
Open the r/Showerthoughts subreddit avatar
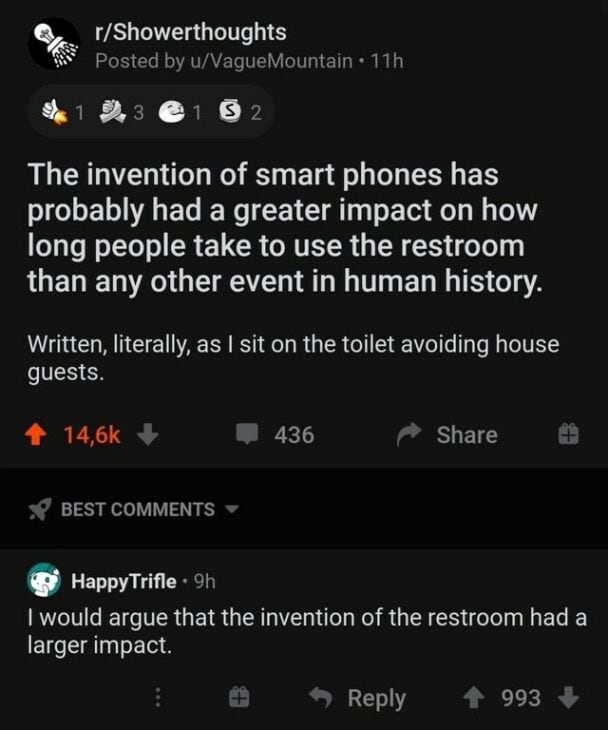click(x=54, y=45)
